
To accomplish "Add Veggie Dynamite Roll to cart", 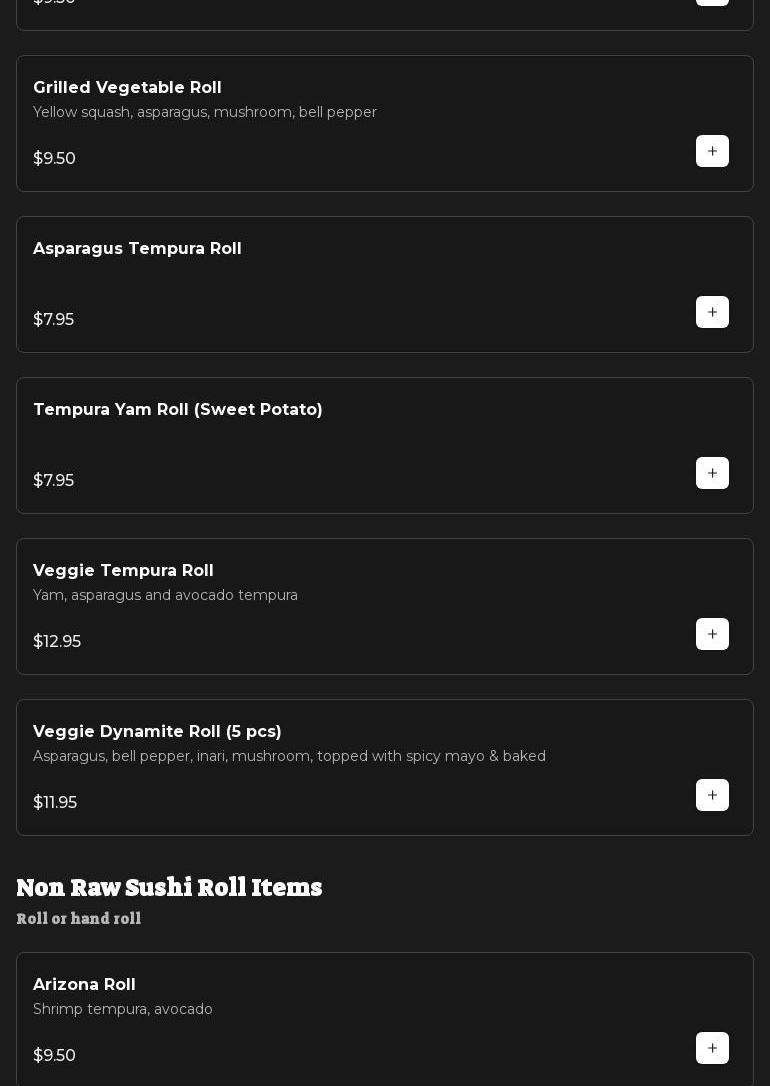I will click(x=712, y=795).
